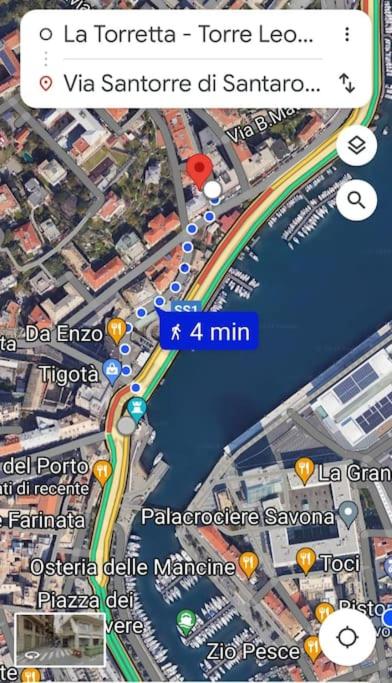Search along the route

356,200
